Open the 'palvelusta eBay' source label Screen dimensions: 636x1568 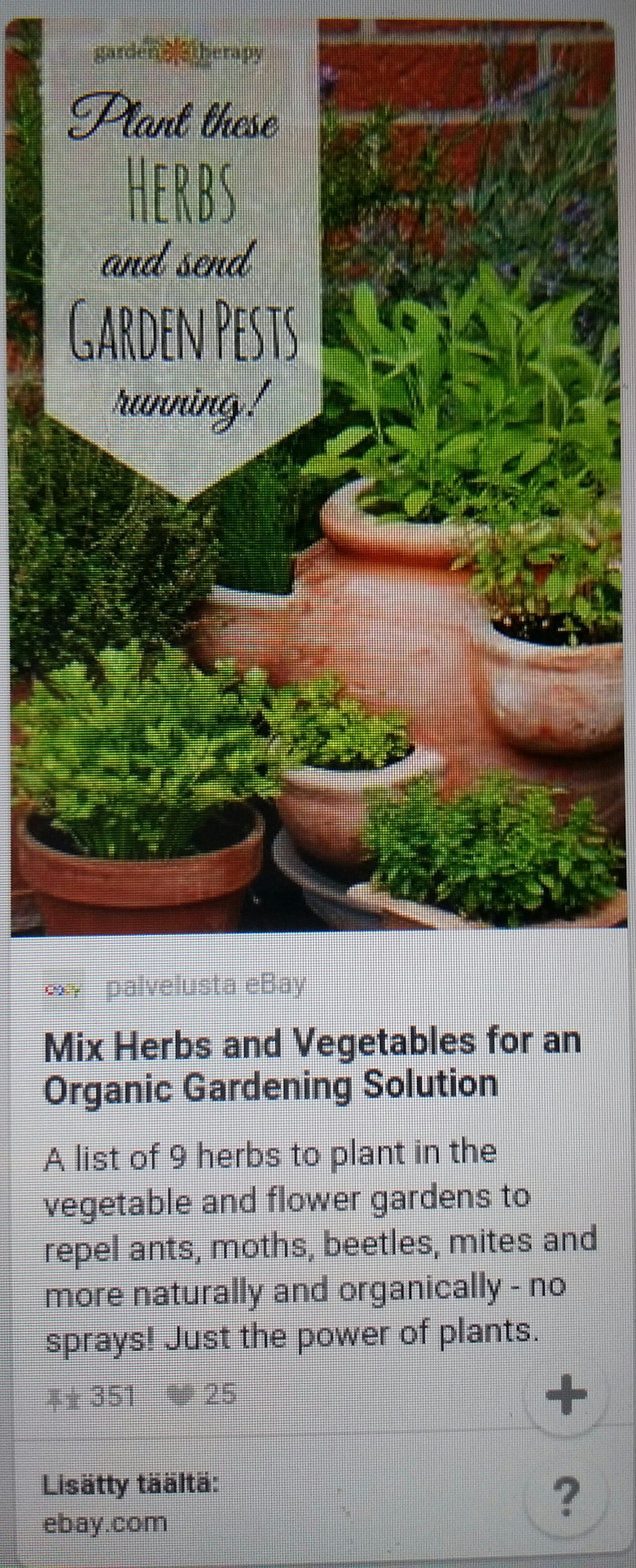(x=205, y=987)
